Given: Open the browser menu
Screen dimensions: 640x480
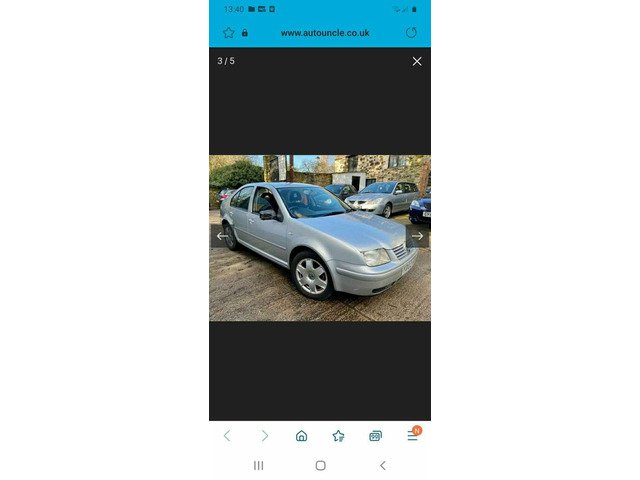Looking at the screenshot, I should 412,435.
